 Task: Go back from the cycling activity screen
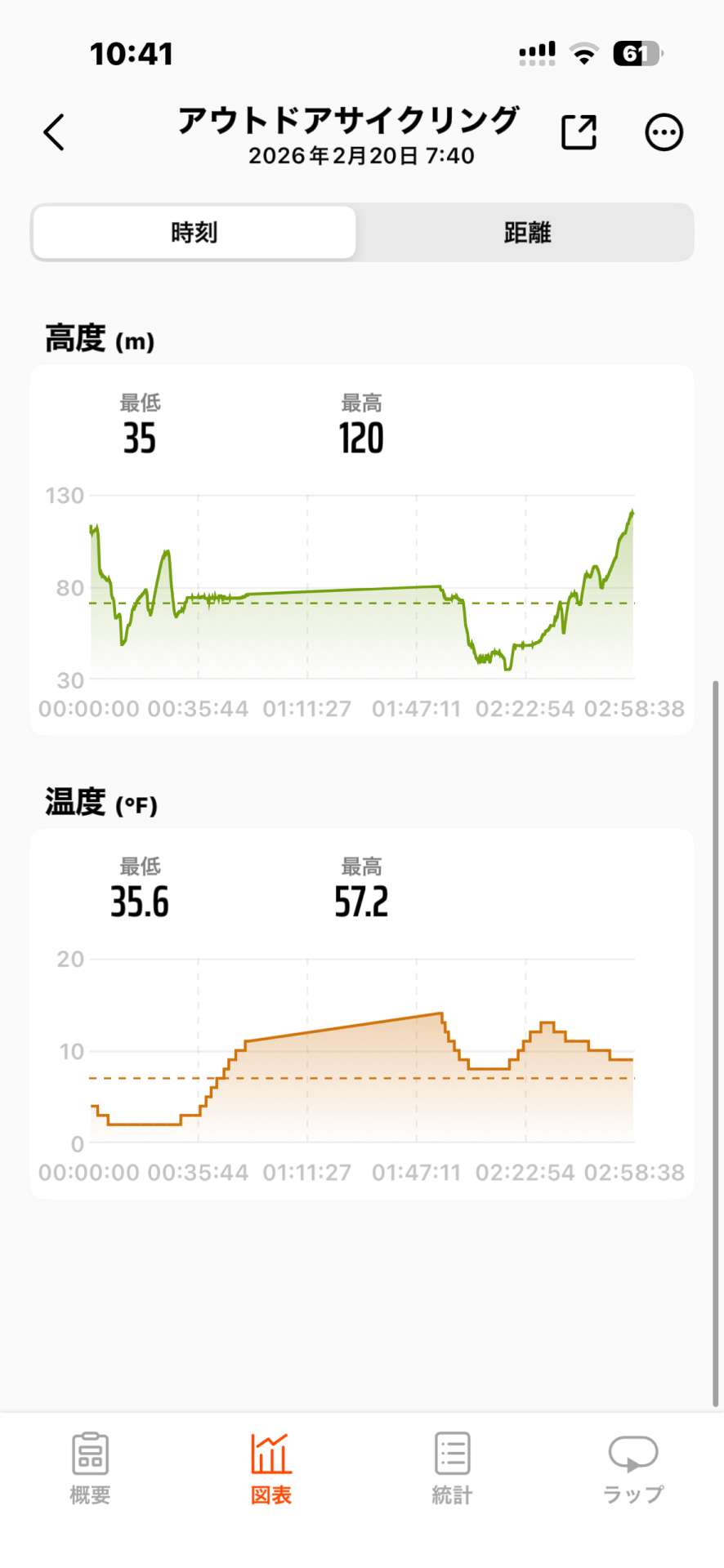pyautogui.click(x=54, y=132)
